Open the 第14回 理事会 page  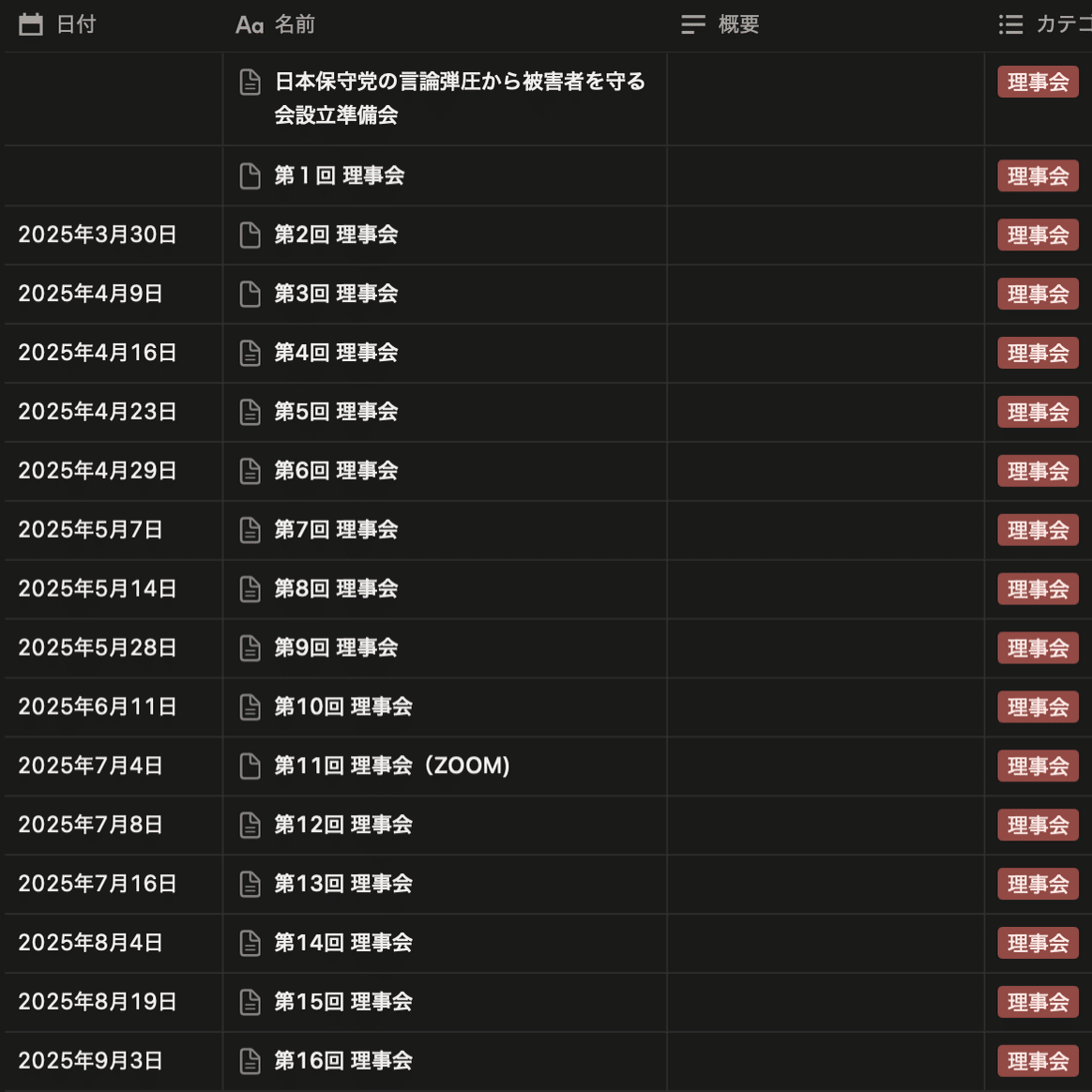343,943
